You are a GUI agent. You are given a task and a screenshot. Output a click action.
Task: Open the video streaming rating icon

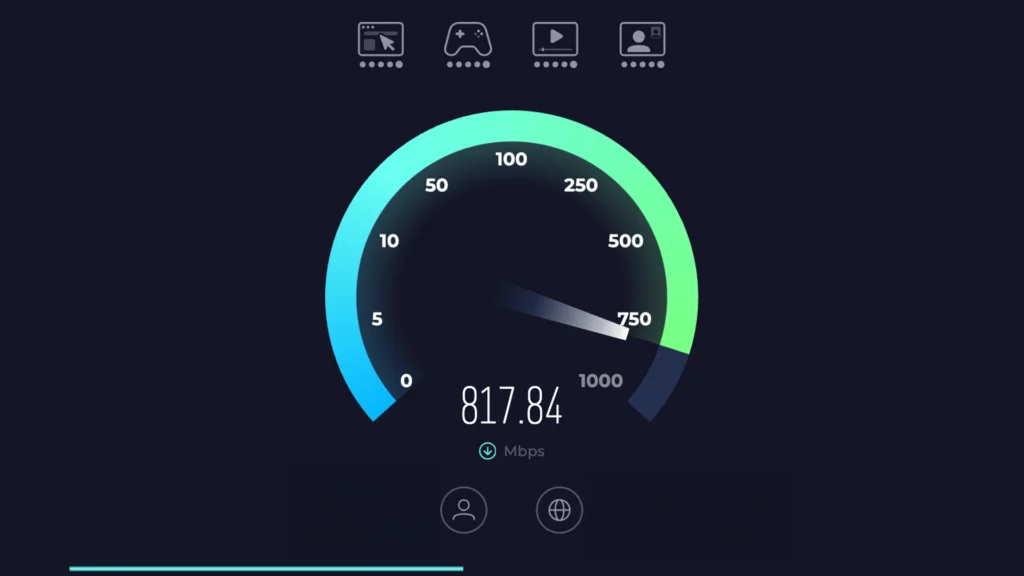click(x=555, y=40)
